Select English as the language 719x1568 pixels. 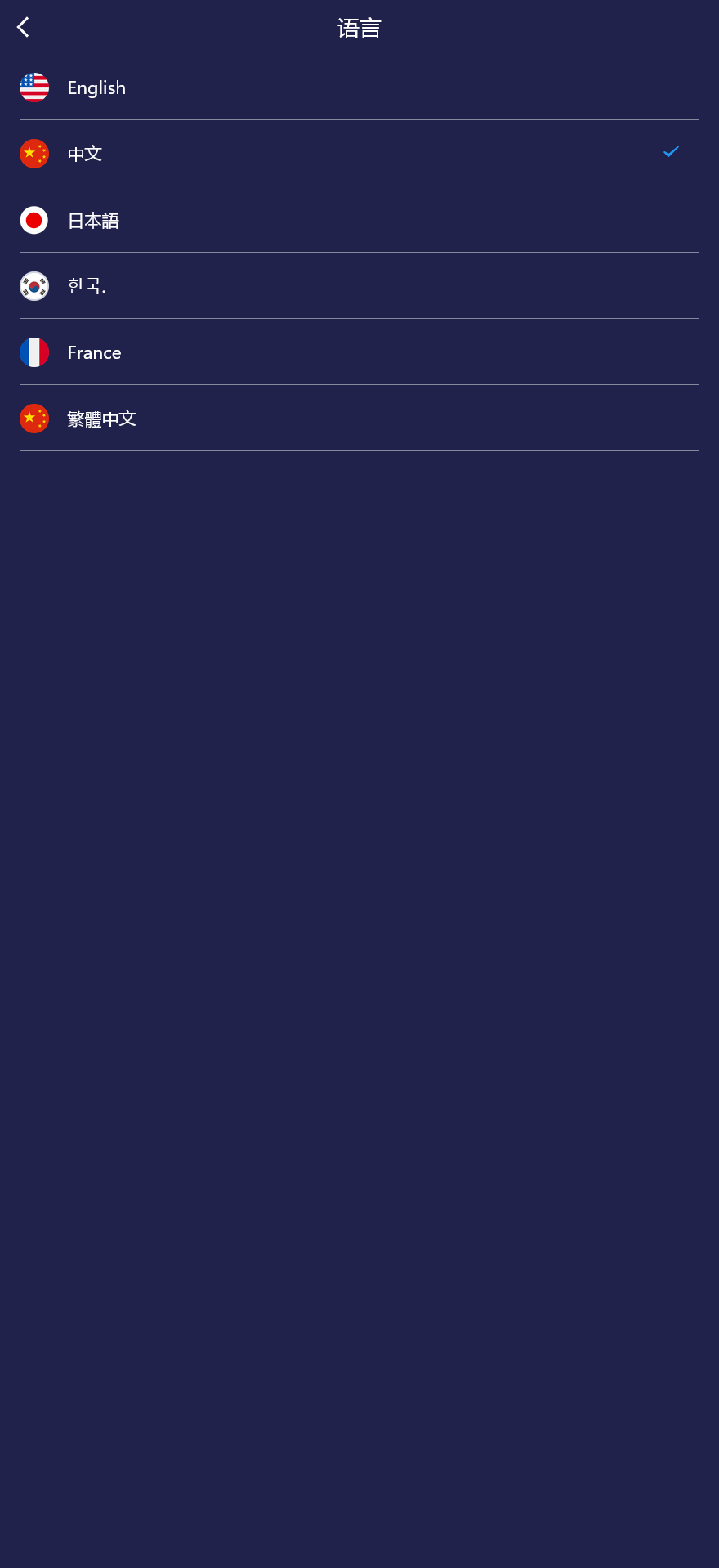[x=96, y=87]
